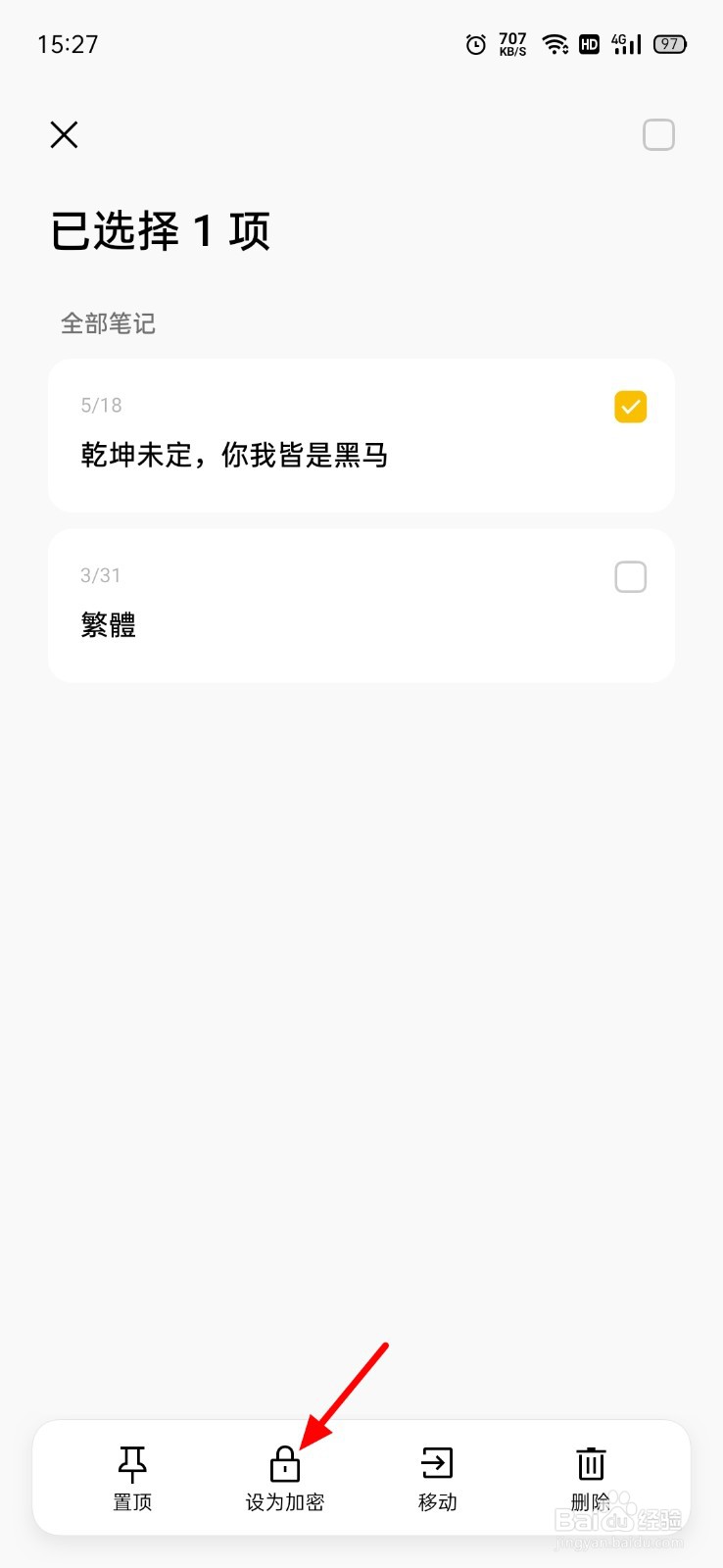The height and width of the screenshot is (1568, 723).
Task: Tap the 4G signal strength icon
Action: point(625,44)
